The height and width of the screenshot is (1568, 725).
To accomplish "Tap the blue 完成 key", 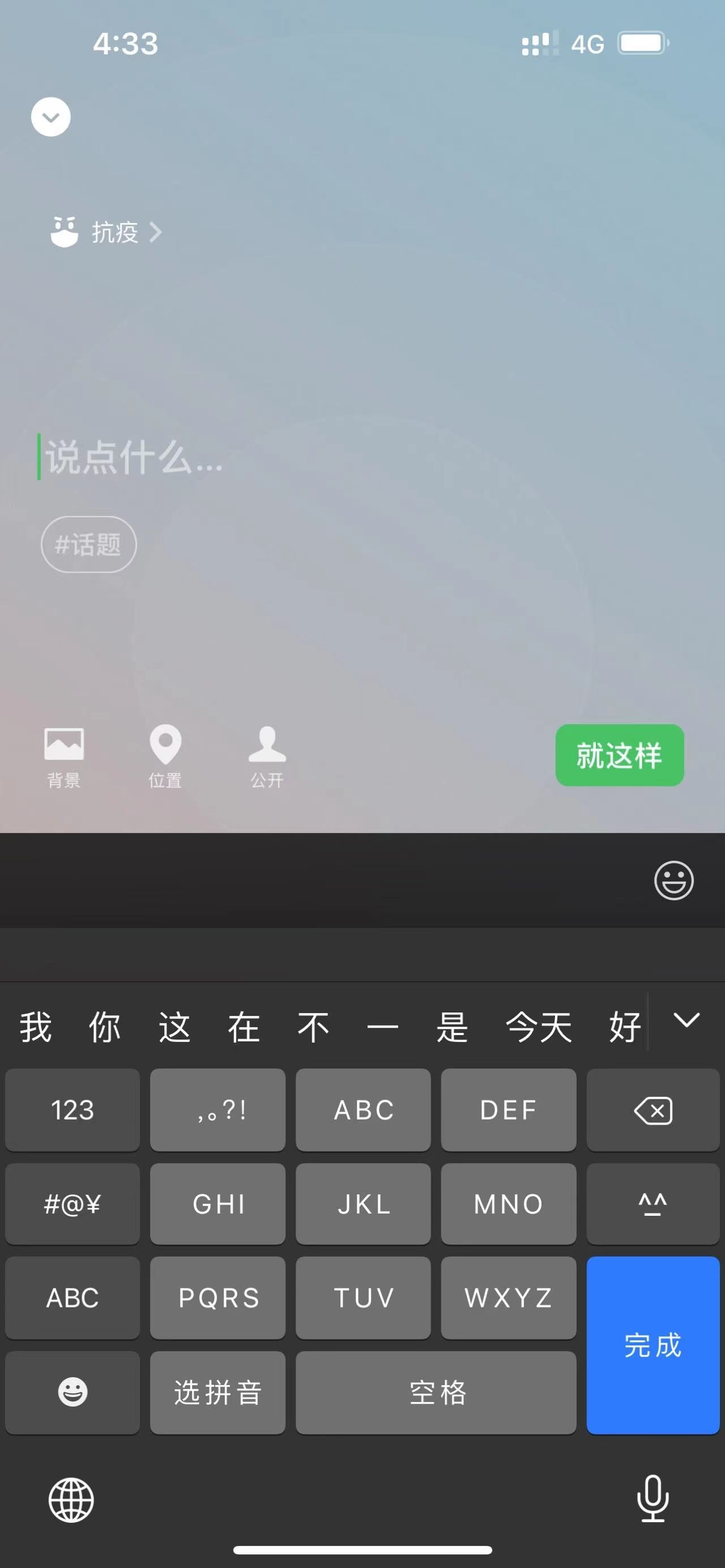I will (x=652, y=1345).
